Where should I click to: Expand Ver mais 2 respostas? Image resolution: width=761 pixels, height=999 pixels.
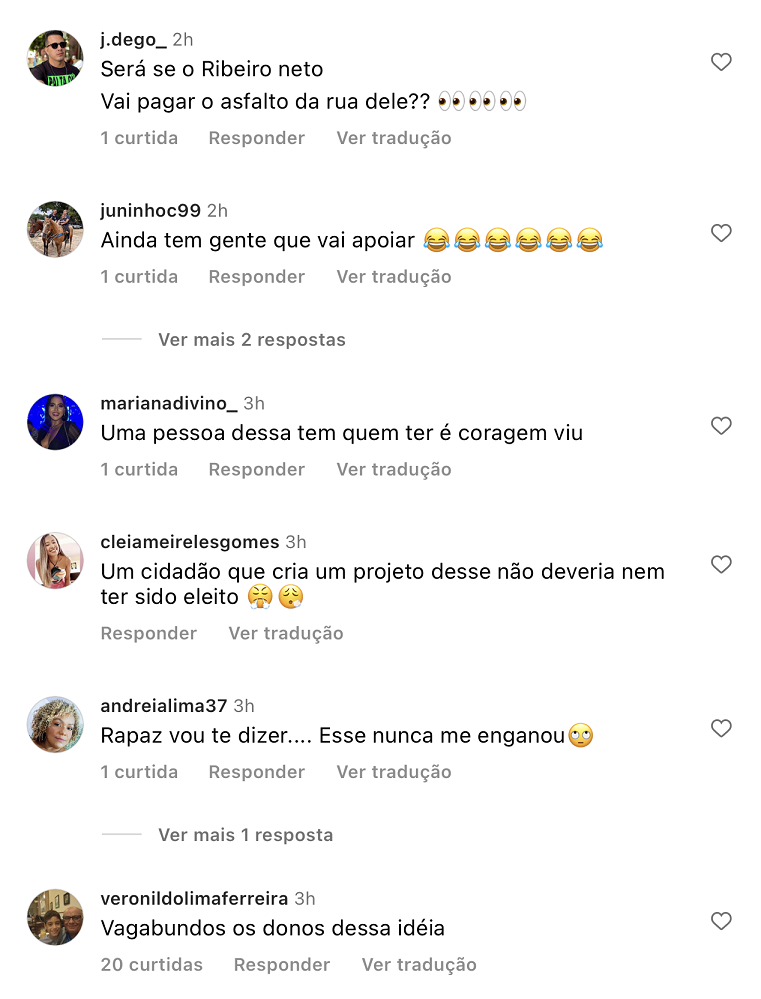coord(251,340)
